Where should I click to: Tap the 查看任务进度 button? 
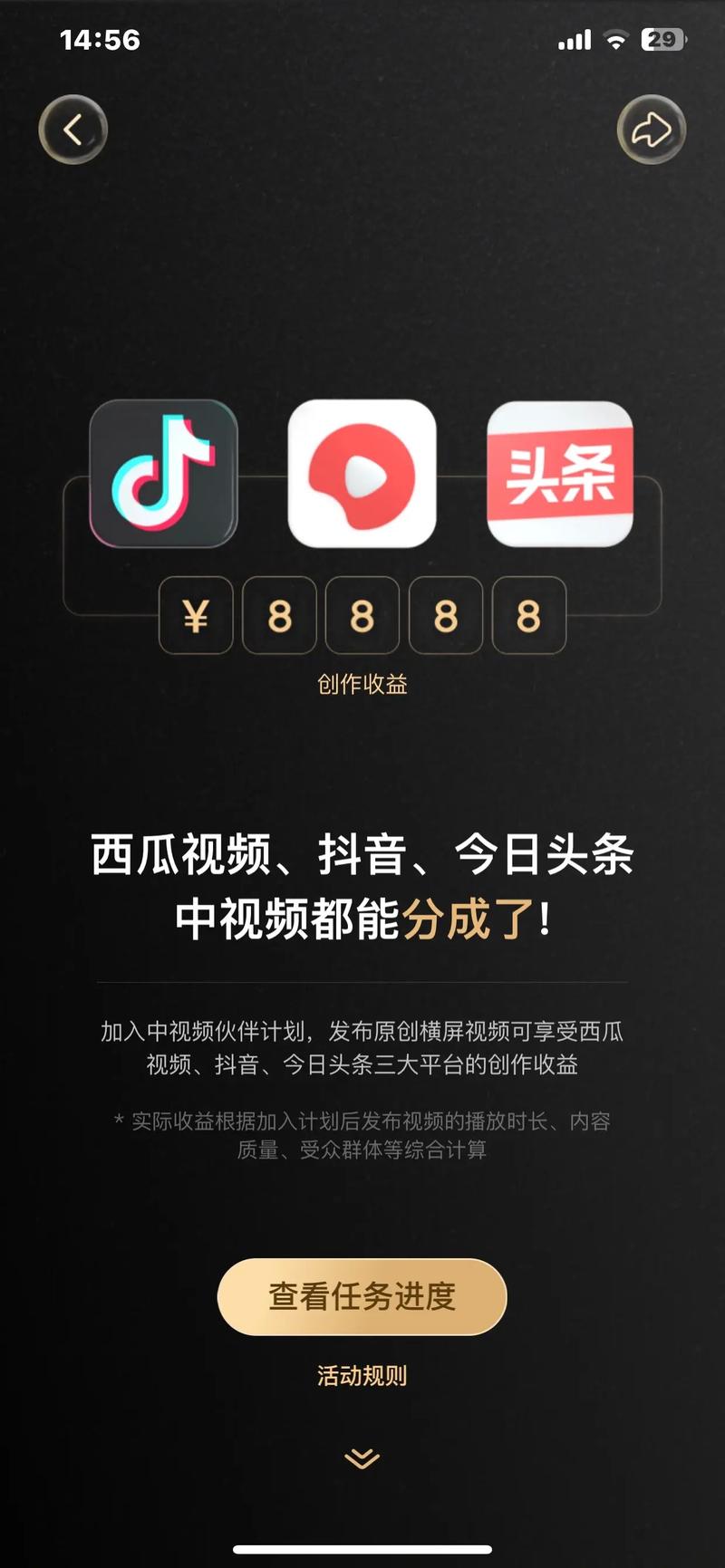(362, 1296)
